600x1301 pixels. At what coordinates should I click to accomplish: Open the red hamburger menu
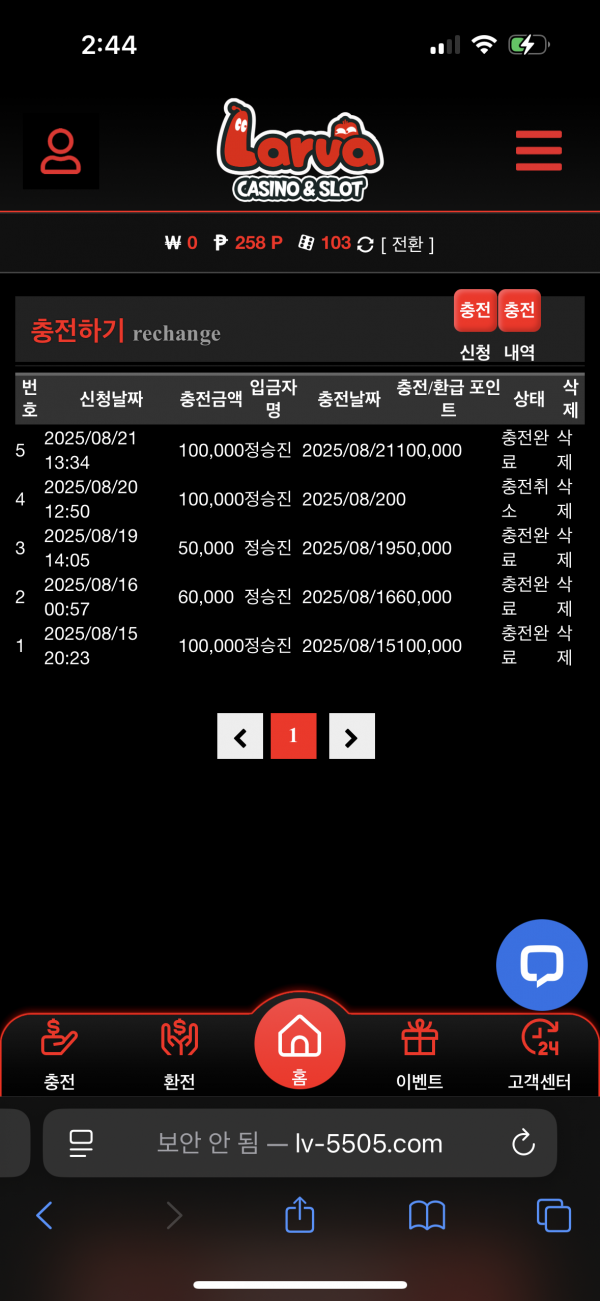click(x=538, y=151)
